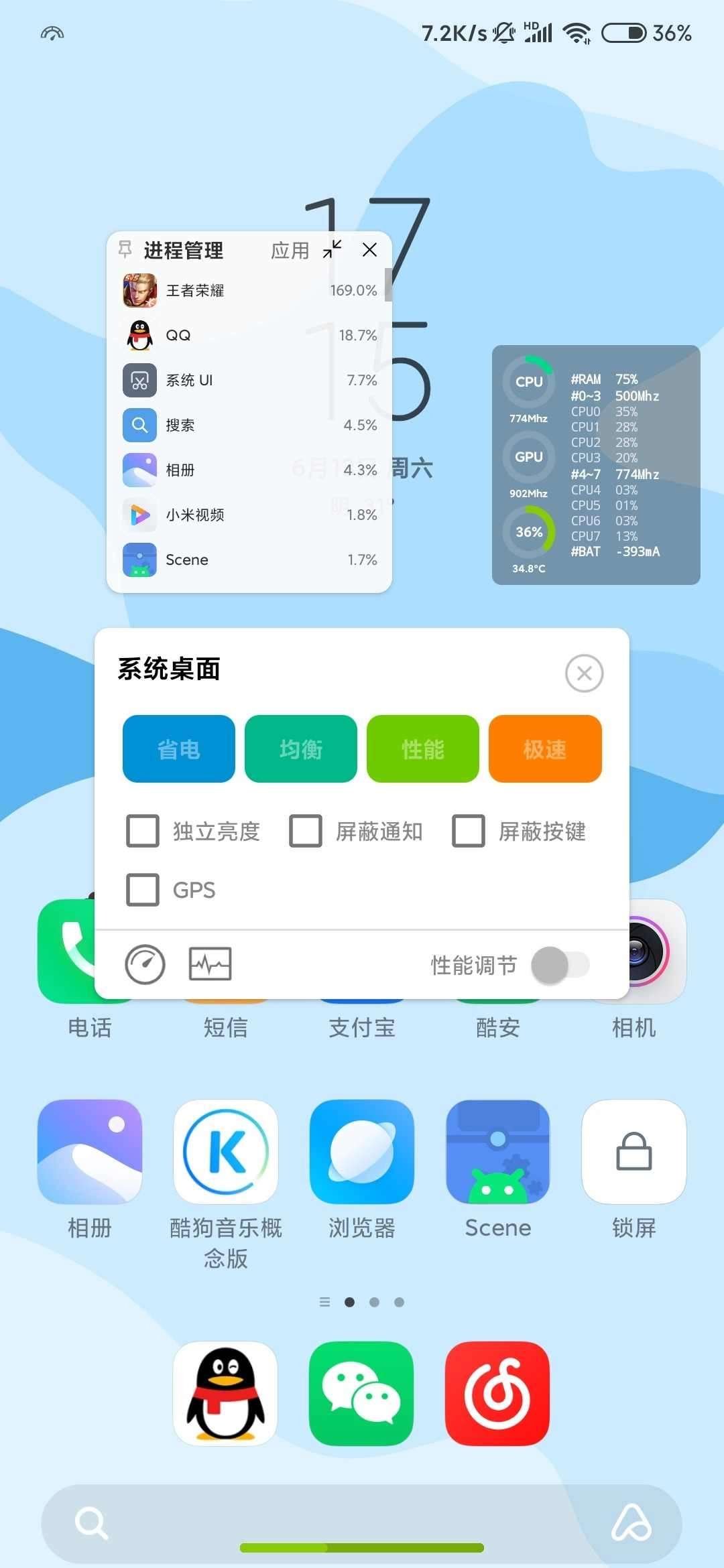Select the 省电 power saving mode
Screen dimensions: 724x1568
pyautogui.click(x=178, y=749)
